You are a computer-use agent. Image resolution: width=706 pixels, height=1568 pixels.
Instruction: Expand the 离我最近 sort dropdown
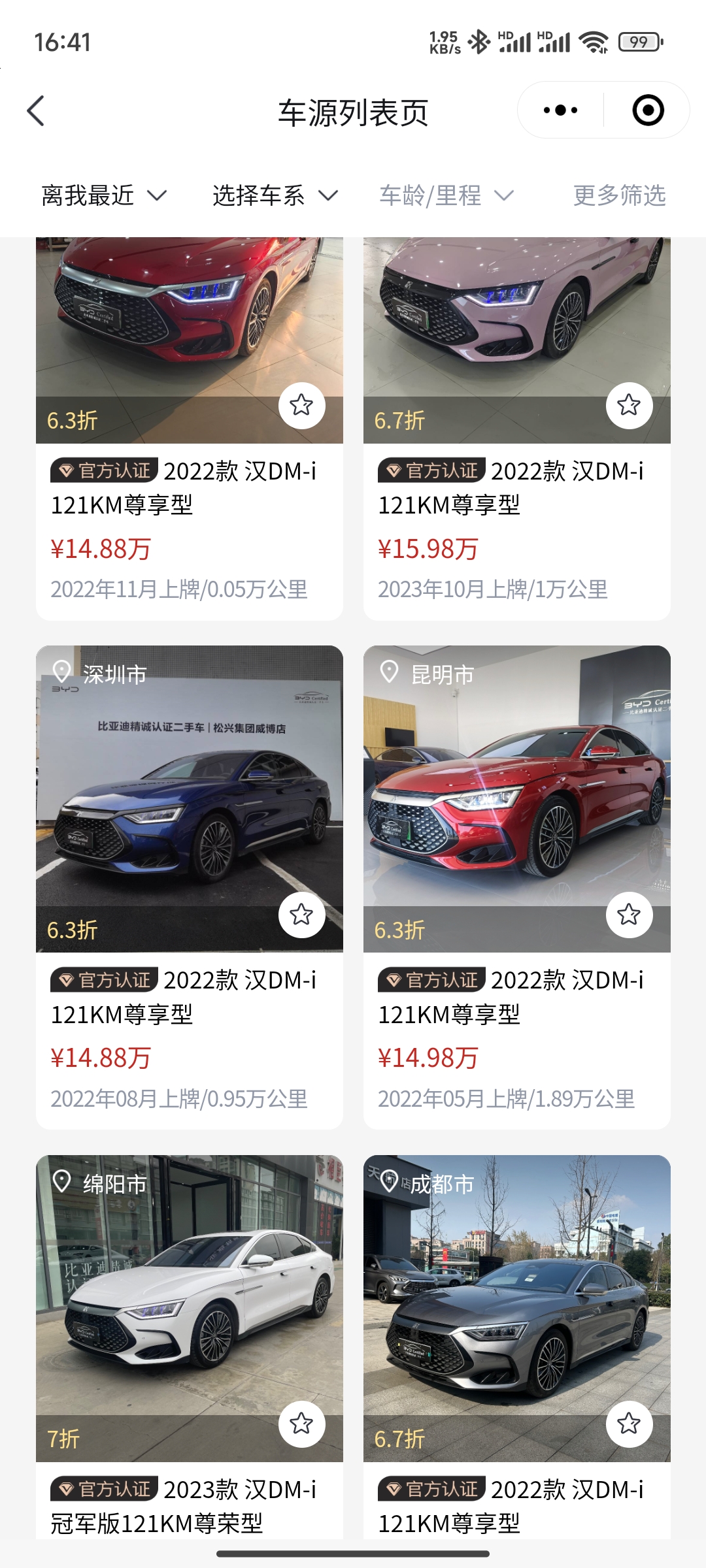tap(105, 195)
